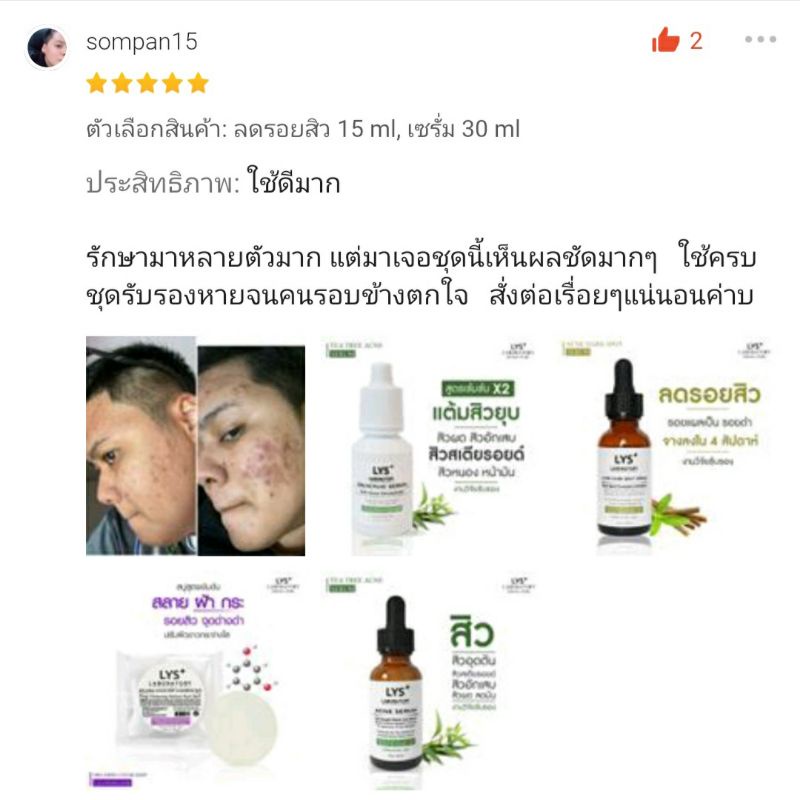
Task: Open sompan15's profile picture
Action: (x=47, y=47)
